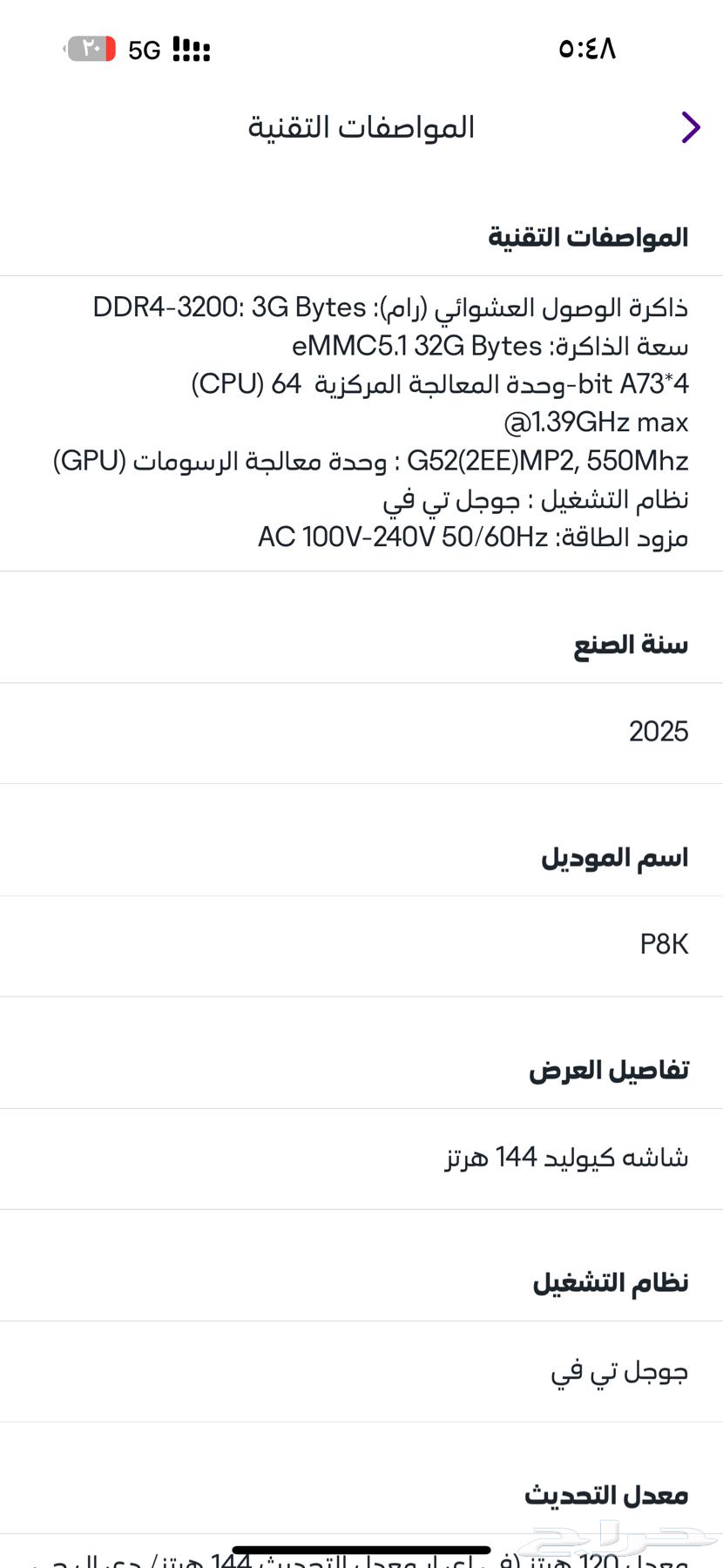Tap the clock showing ٥:٤٨
The width and height of the screenshot is (723, 1568).
click(584, 50)
